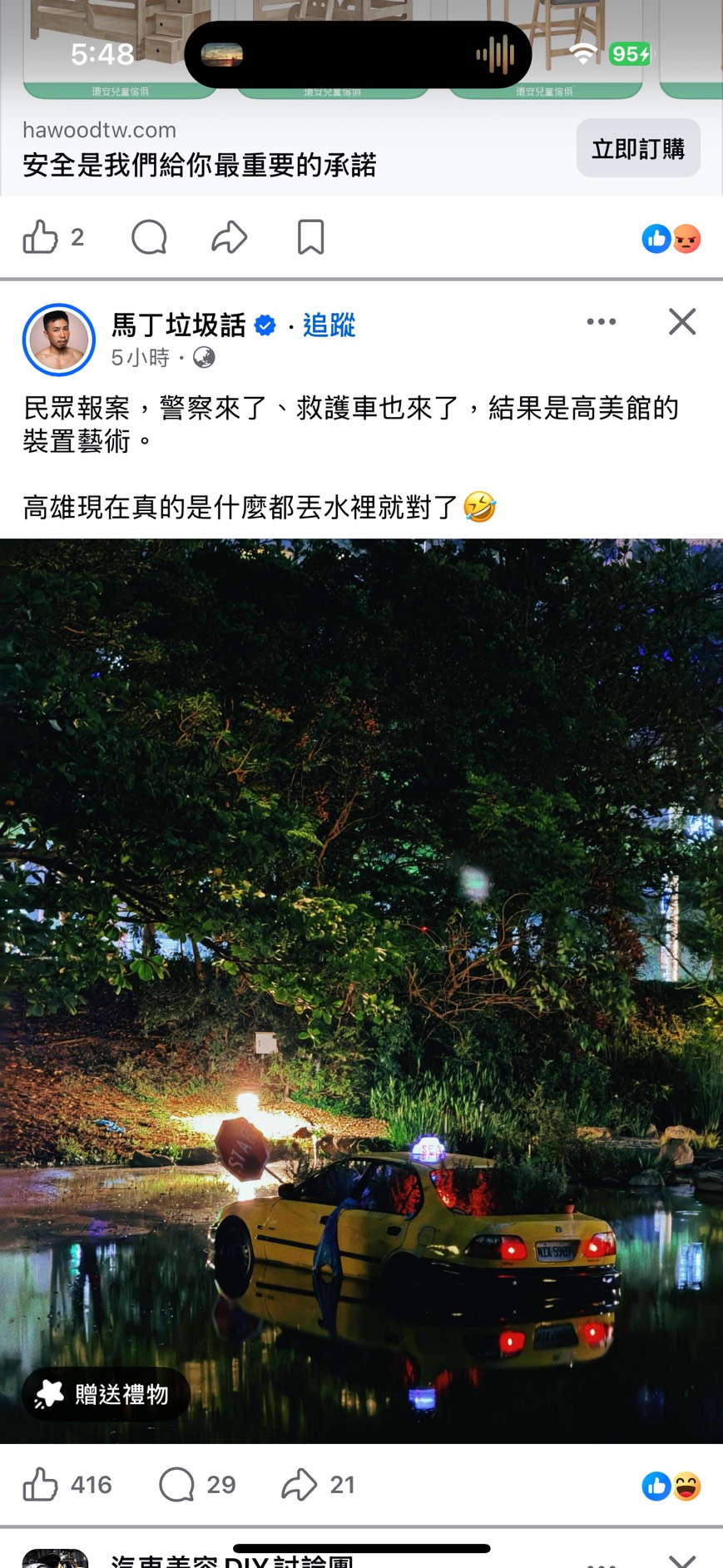723x1568 pixels.
Task: Open comments on 馬丁垃圾話 post
Action: coord(177,1484)
